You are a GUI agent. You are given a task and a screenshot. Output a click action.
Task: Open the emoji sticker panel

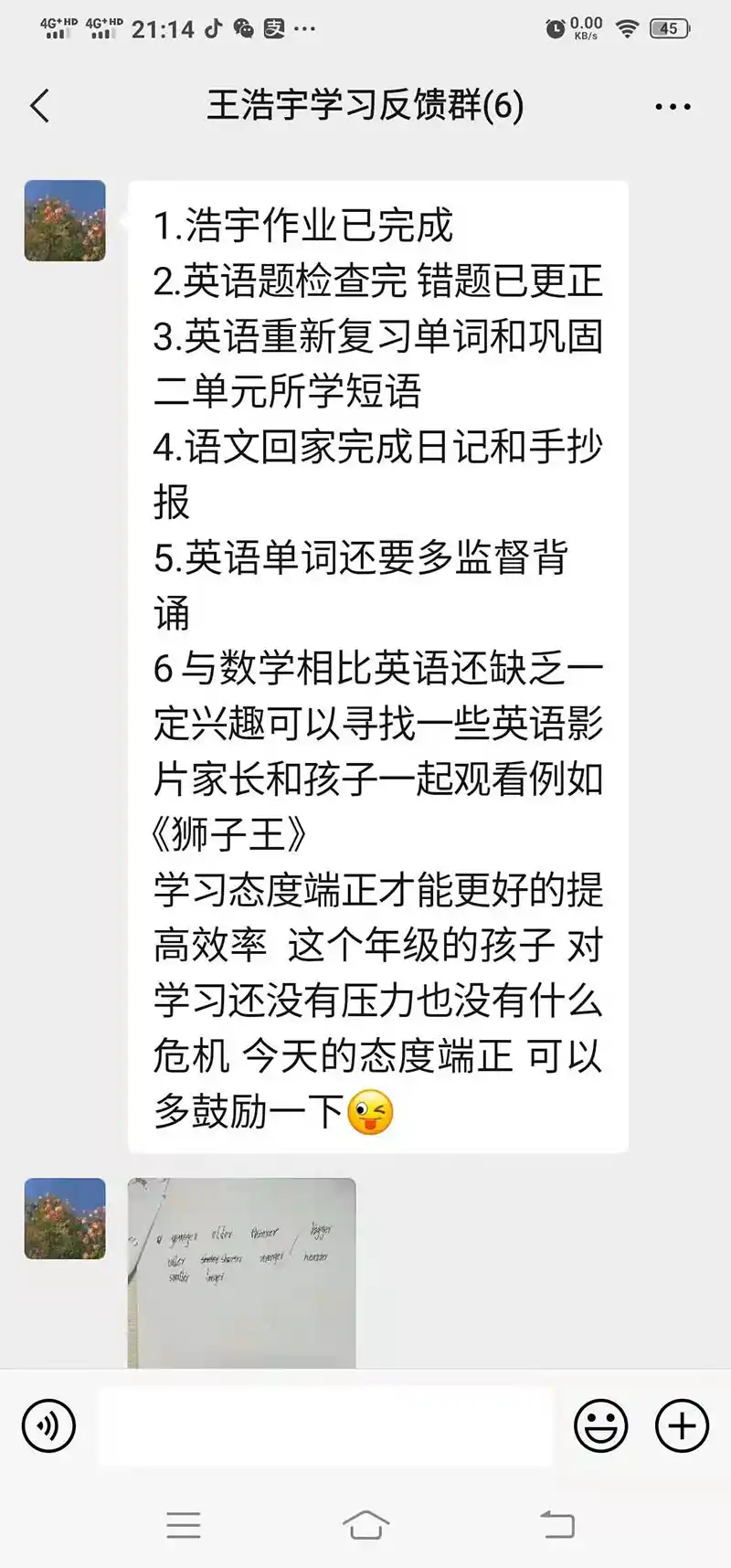click(600, 1425)
